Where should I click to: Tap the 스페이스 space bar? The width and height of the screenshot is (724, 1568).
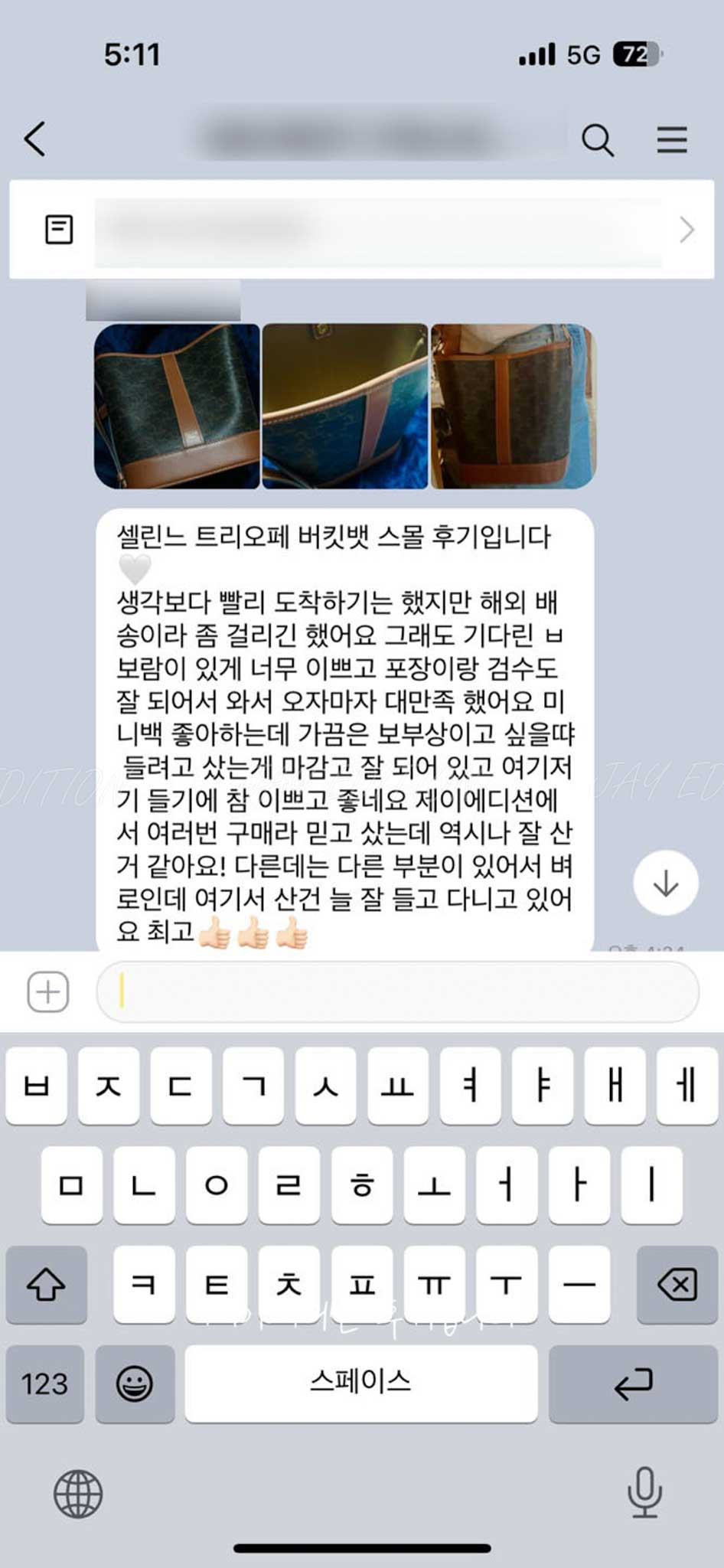[360, 1384]
